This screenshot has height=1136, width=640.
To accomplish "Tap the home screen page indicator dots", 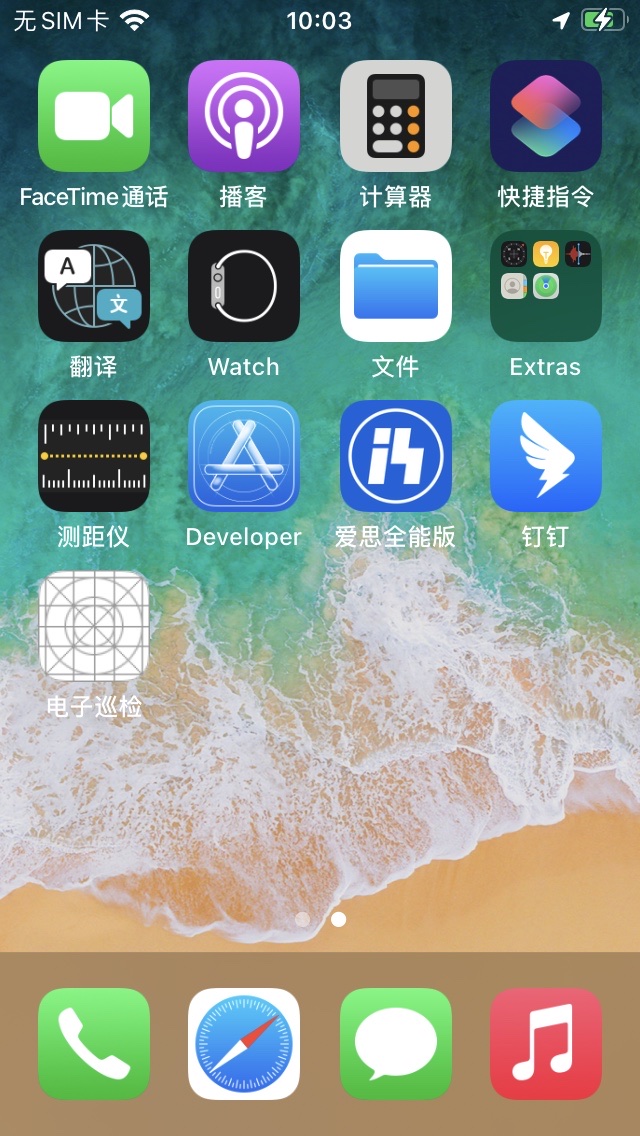I will (x=320, y=919).
